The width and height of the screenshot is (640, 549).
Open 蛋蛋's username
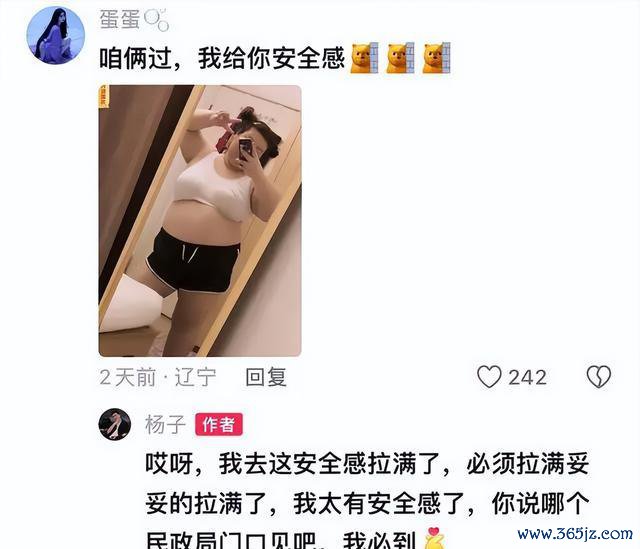coord(120,18)
